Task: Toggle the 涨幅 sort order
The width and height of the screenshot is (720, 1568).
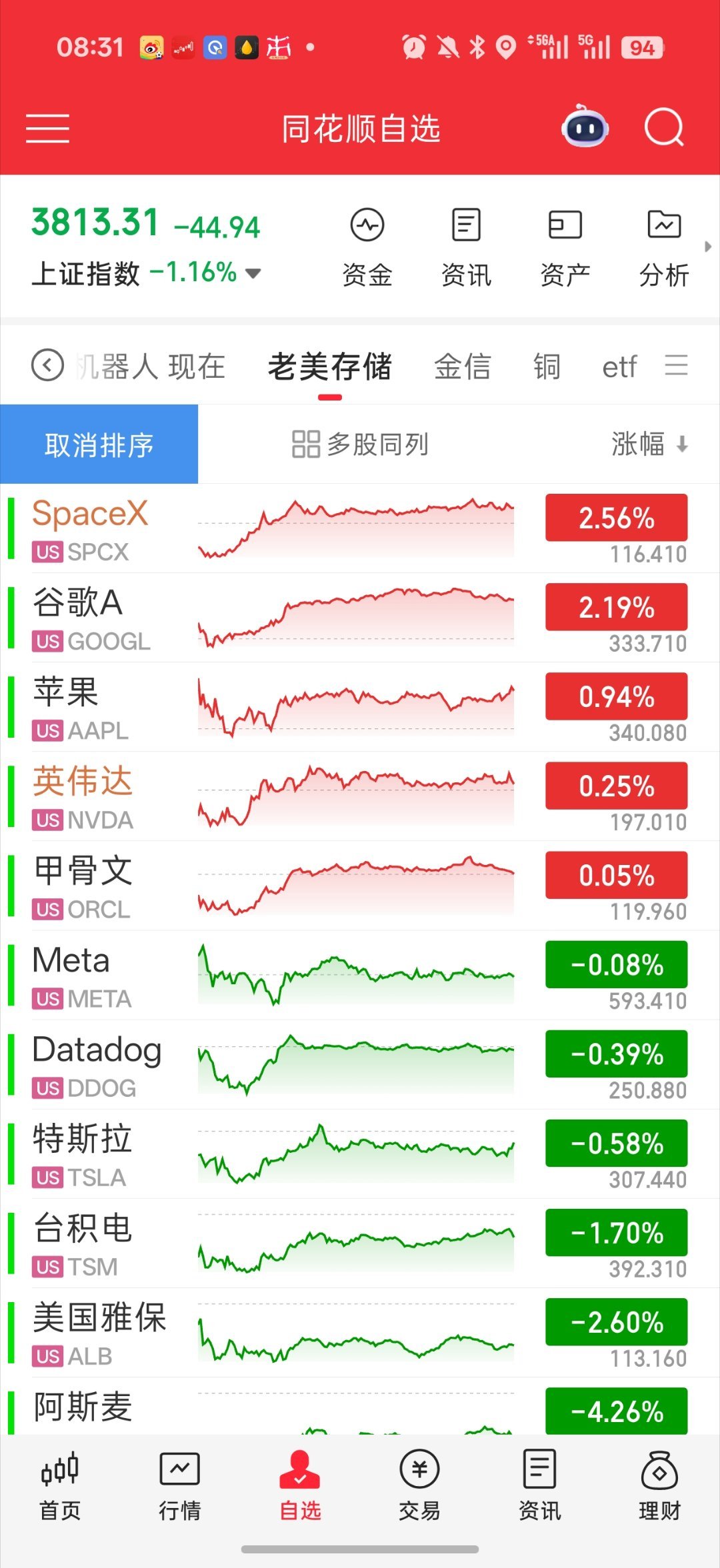Action: pyautogui.click(x=650, y=444)
